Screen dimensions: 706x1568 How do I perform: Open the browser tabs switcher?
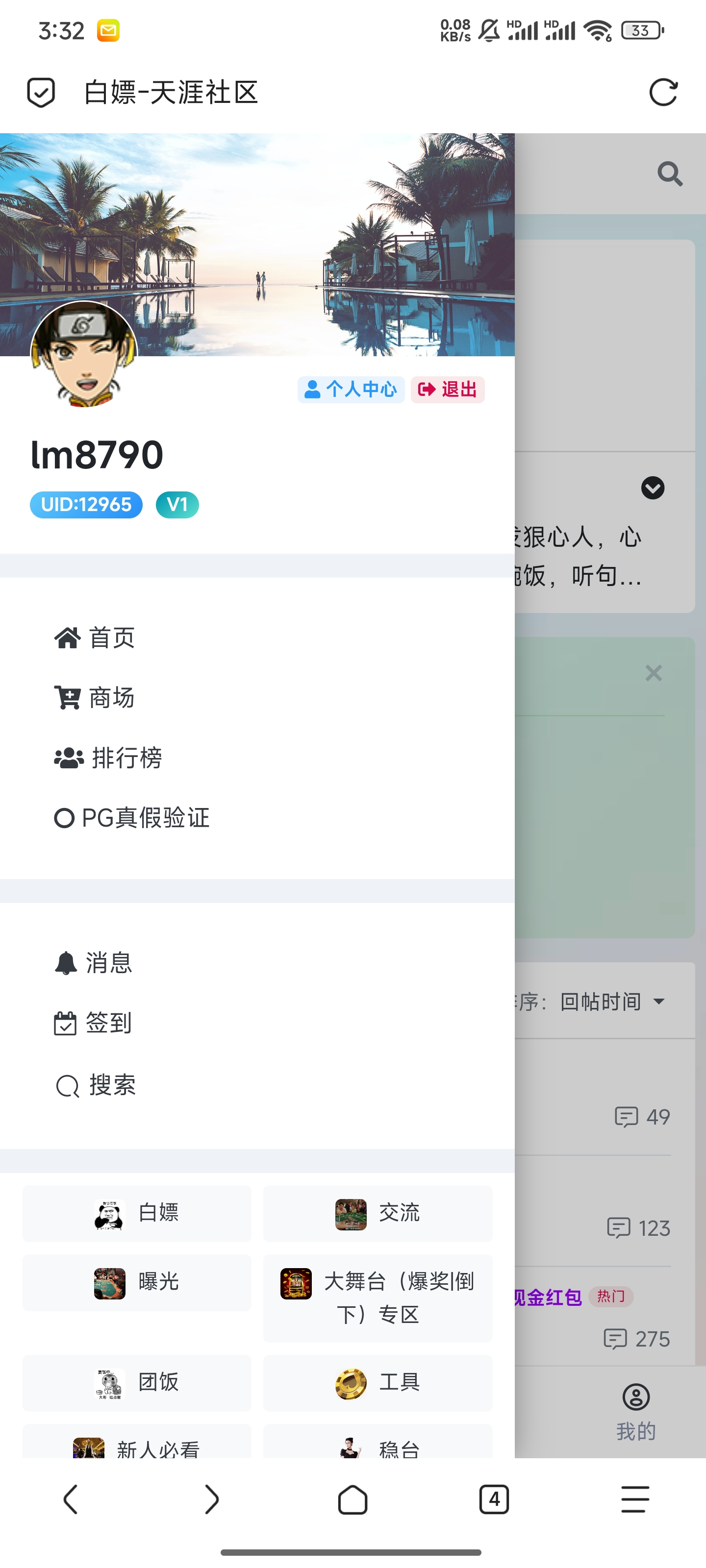tap(494, 1499)
